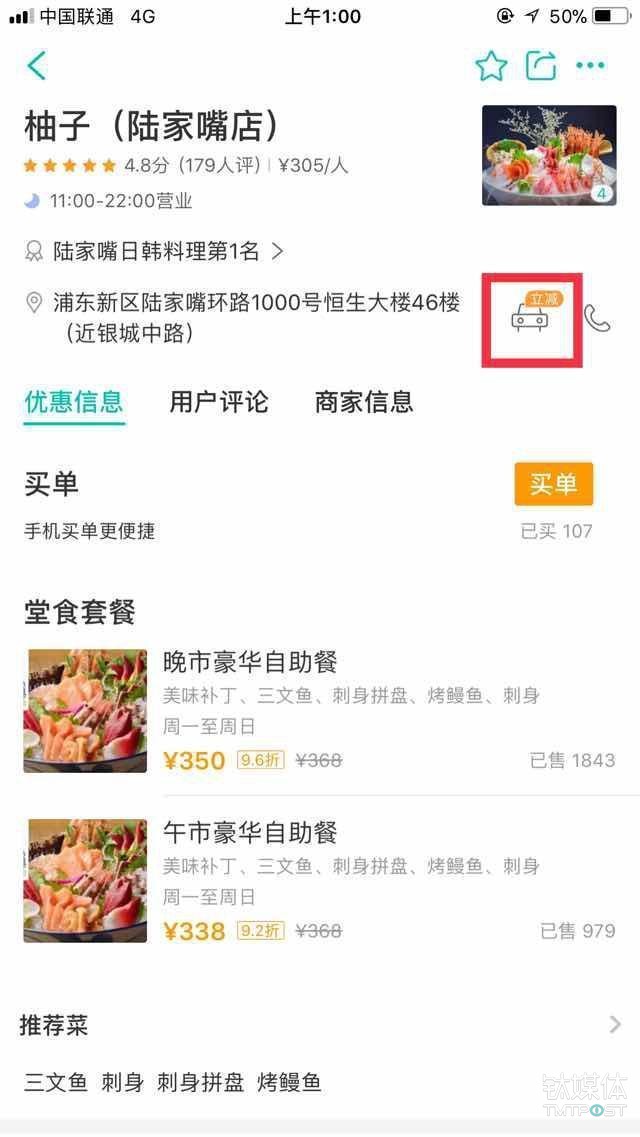Open the restaurant photo gallery thumbnail
The width and height of the screenshot is (640, 1137).
549,155
